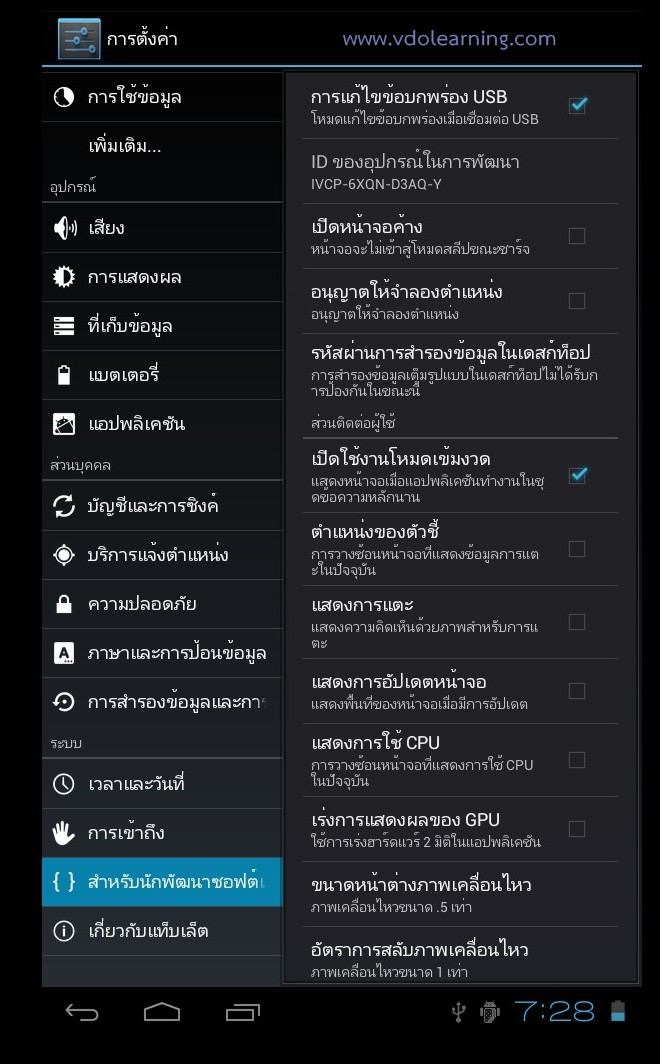
Task: Open เกี่ยวกับแท็บเล็ต about tablet
Action: coord(160,931)
